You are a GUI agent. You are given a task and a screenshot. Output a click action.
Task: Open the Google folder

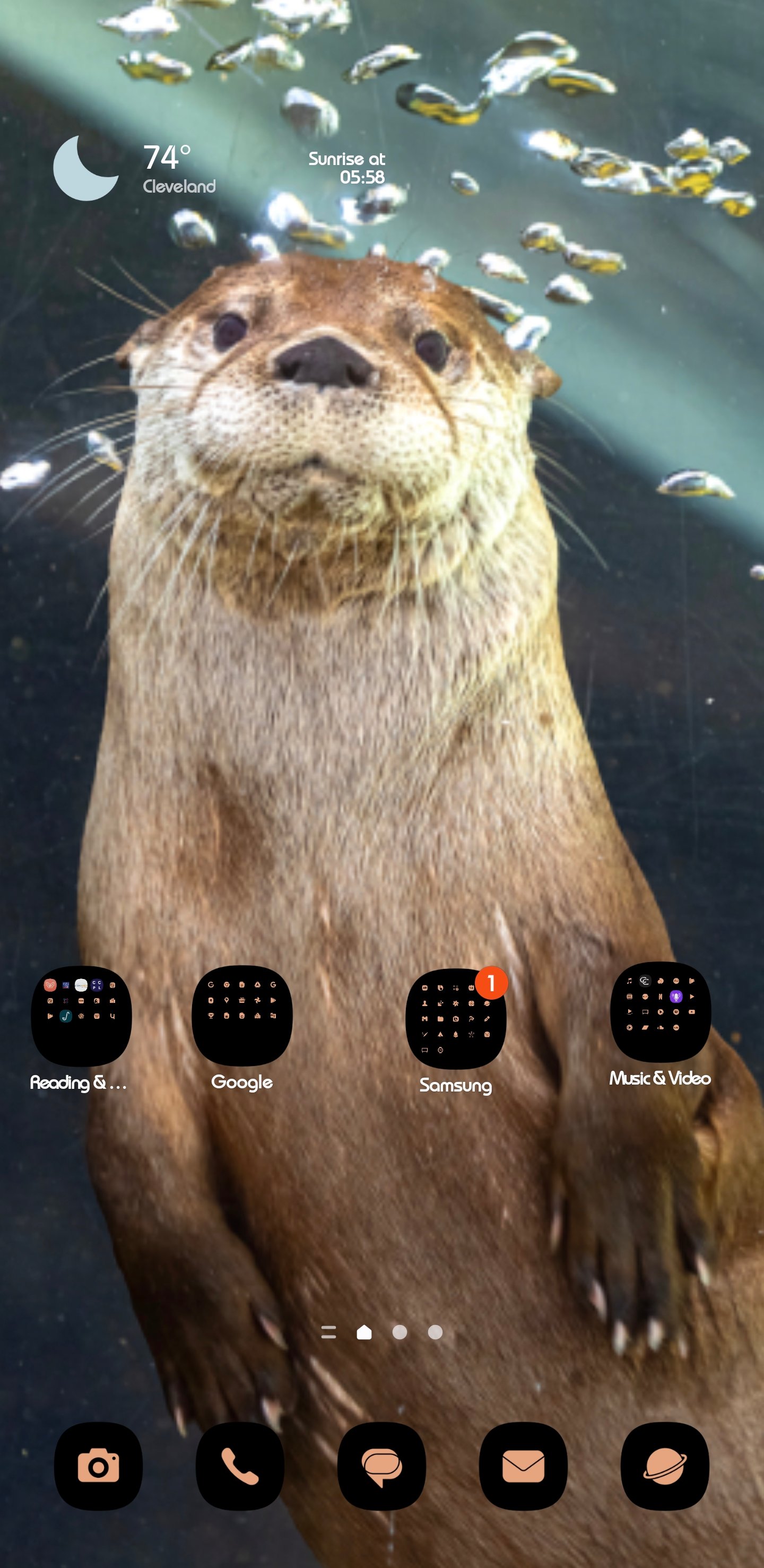click(x=242, y=1015)
